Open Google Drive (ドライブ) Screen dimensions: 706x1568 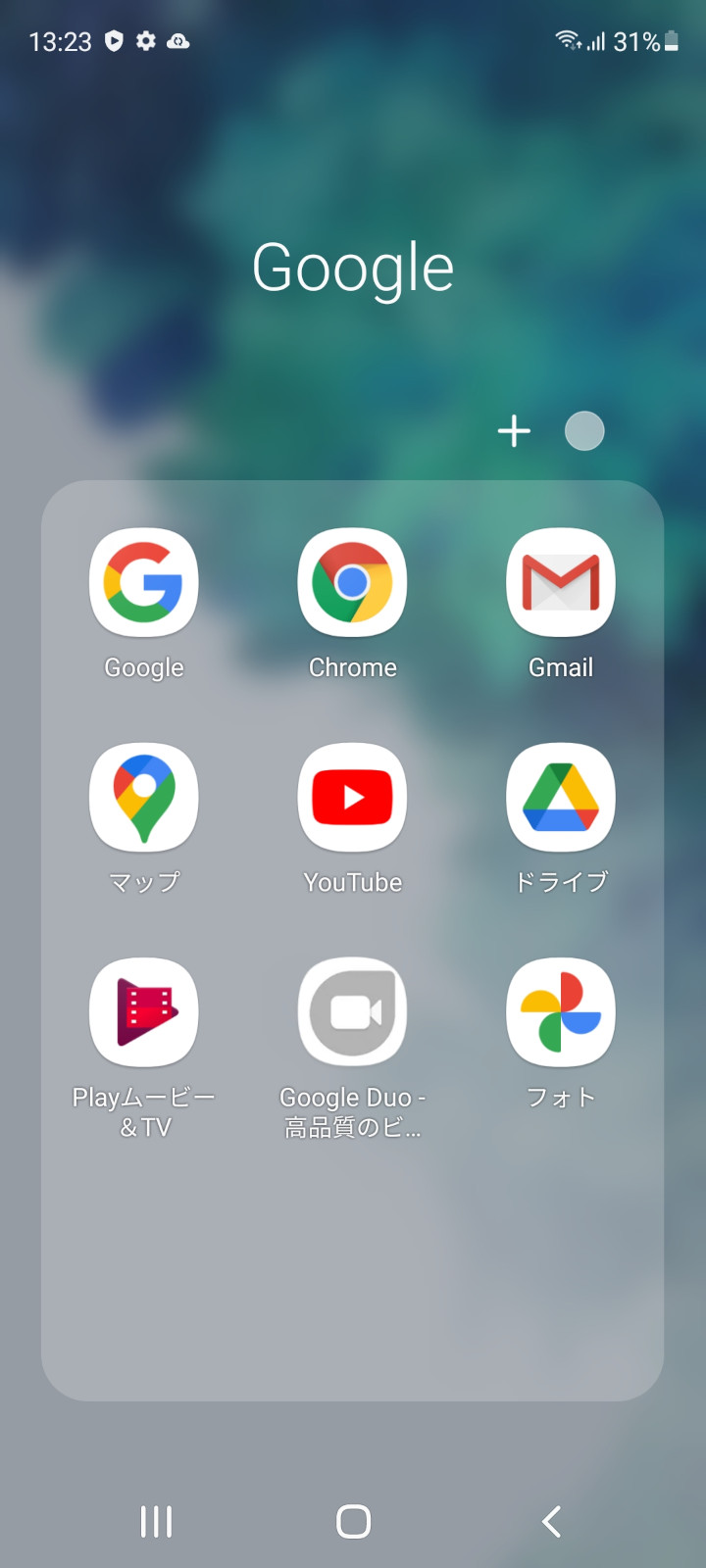560,798
